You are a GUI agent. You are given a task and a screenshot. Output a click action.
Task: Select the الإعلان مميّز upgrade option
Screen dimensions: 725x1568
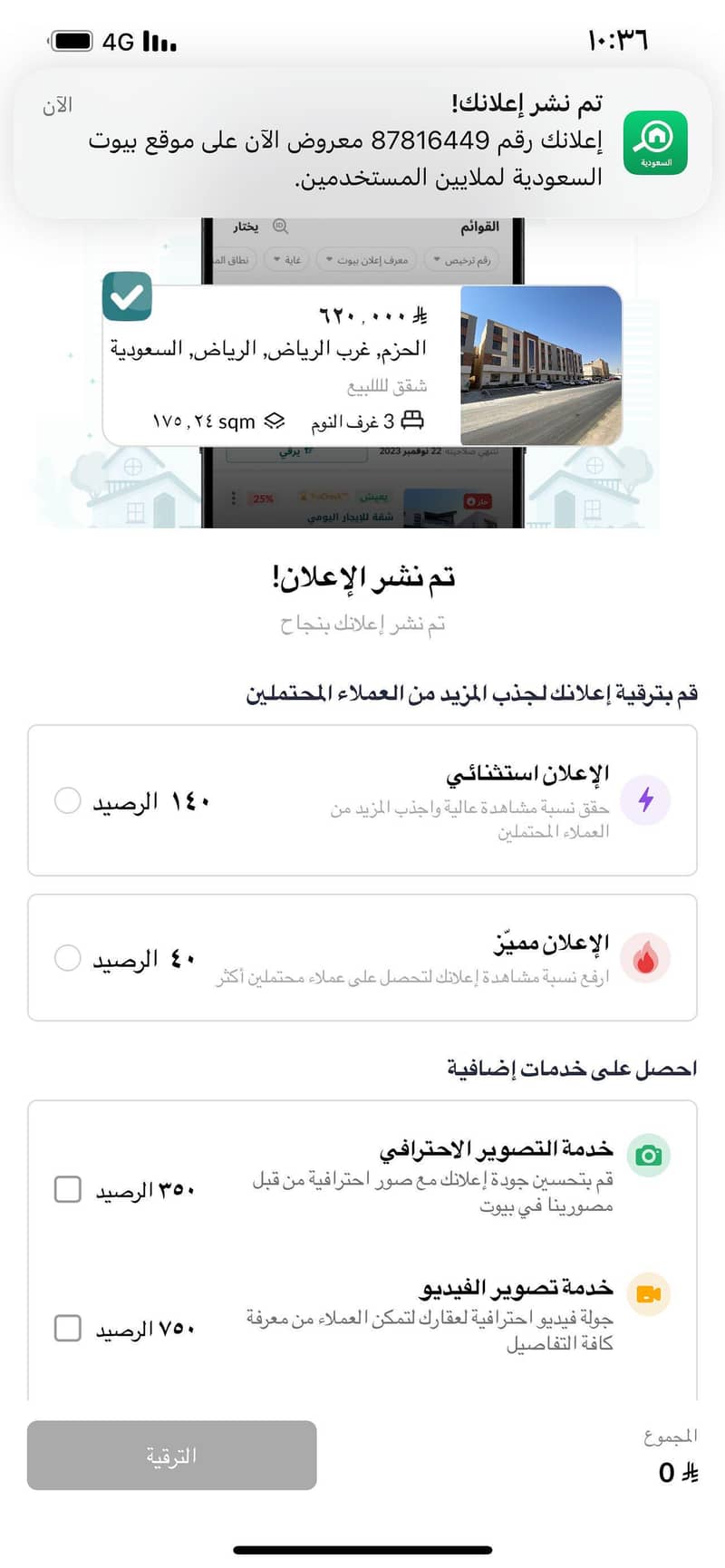coord(68,958)
